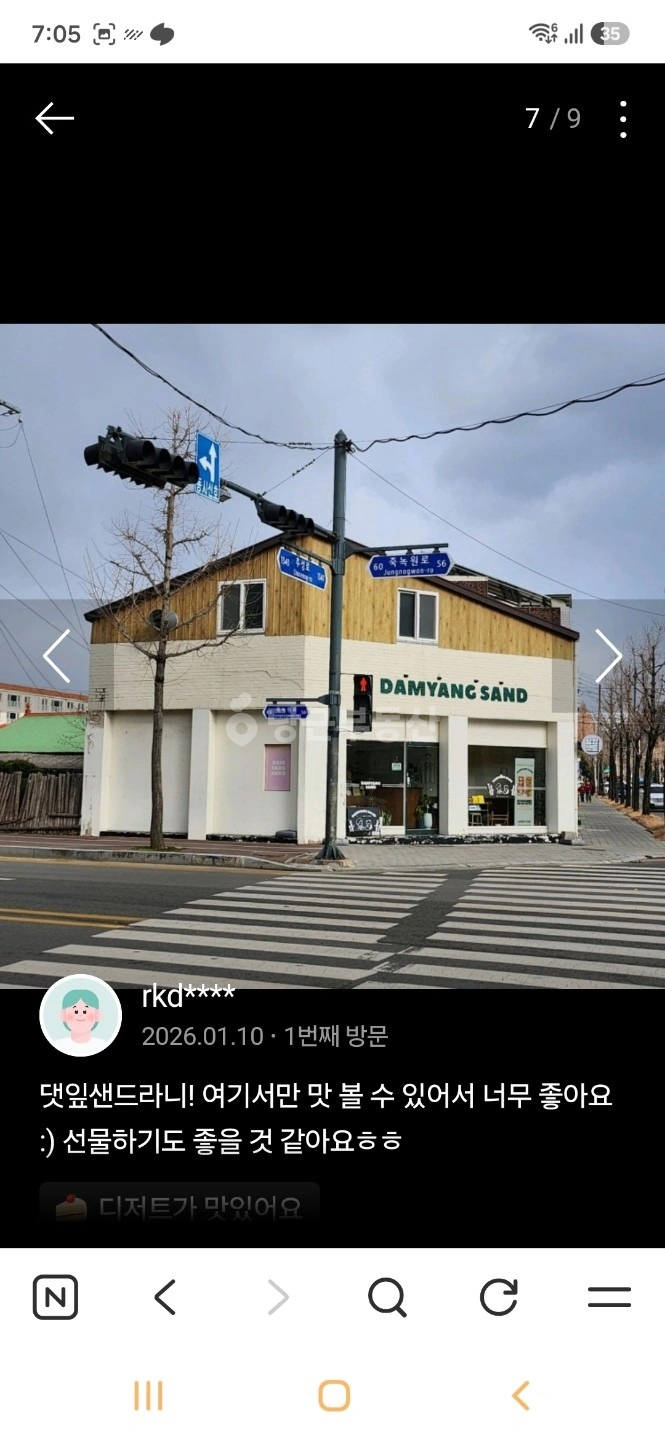This screenshot has width=665, height=1440.
Task: Go to the home screen
Action: (x=334, y=1396)
